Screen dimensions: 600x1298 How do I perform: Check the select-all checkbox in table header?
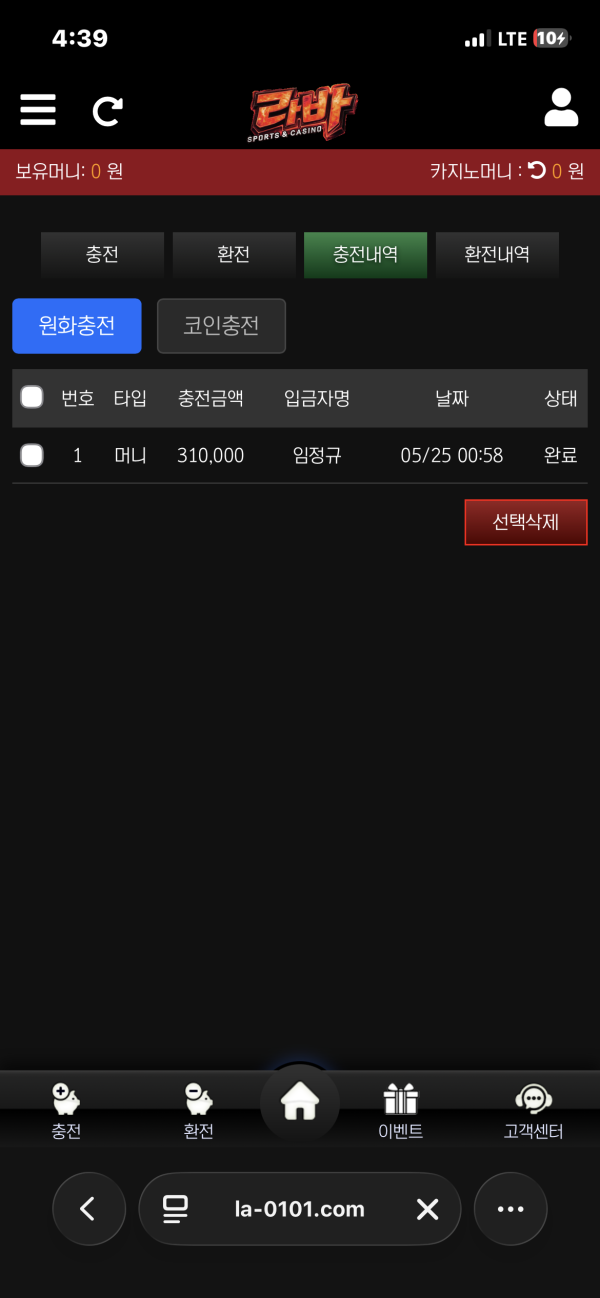[32, 397]
